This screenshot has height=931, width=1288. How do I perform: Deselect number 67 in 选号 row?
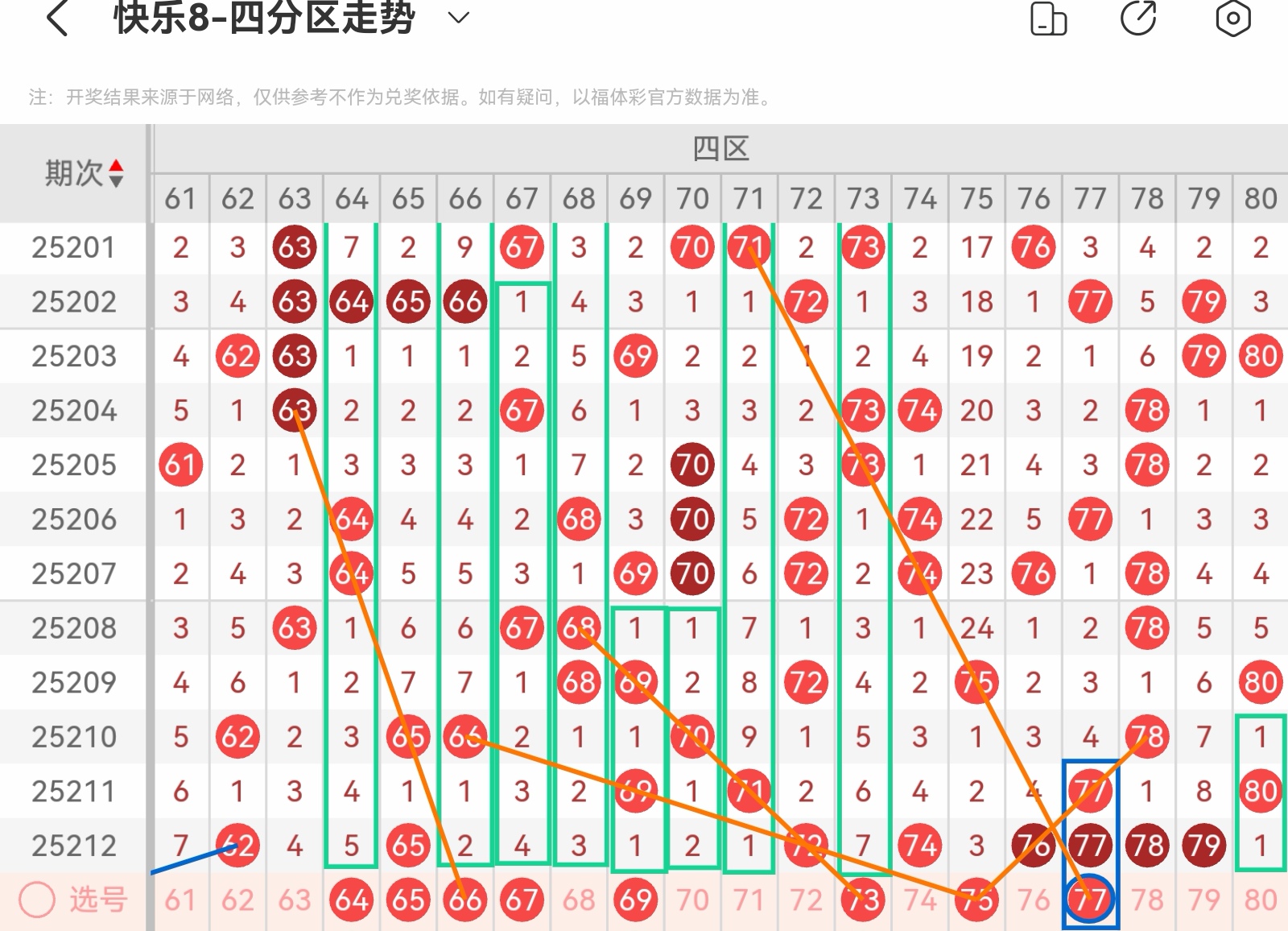[522, 900]
